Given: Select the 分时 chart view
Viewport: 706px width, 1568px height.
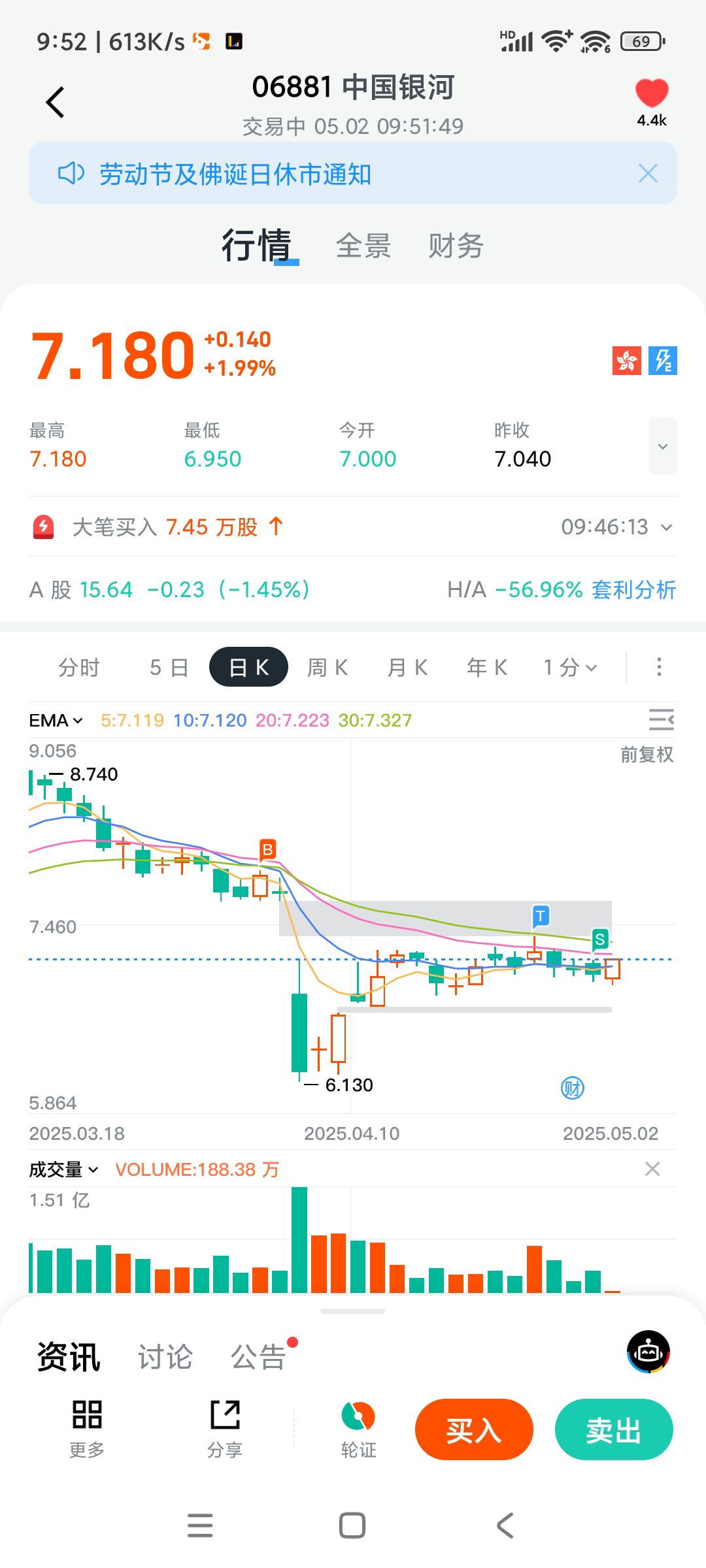Looking at the screenshot, I should tap(79, 668).
